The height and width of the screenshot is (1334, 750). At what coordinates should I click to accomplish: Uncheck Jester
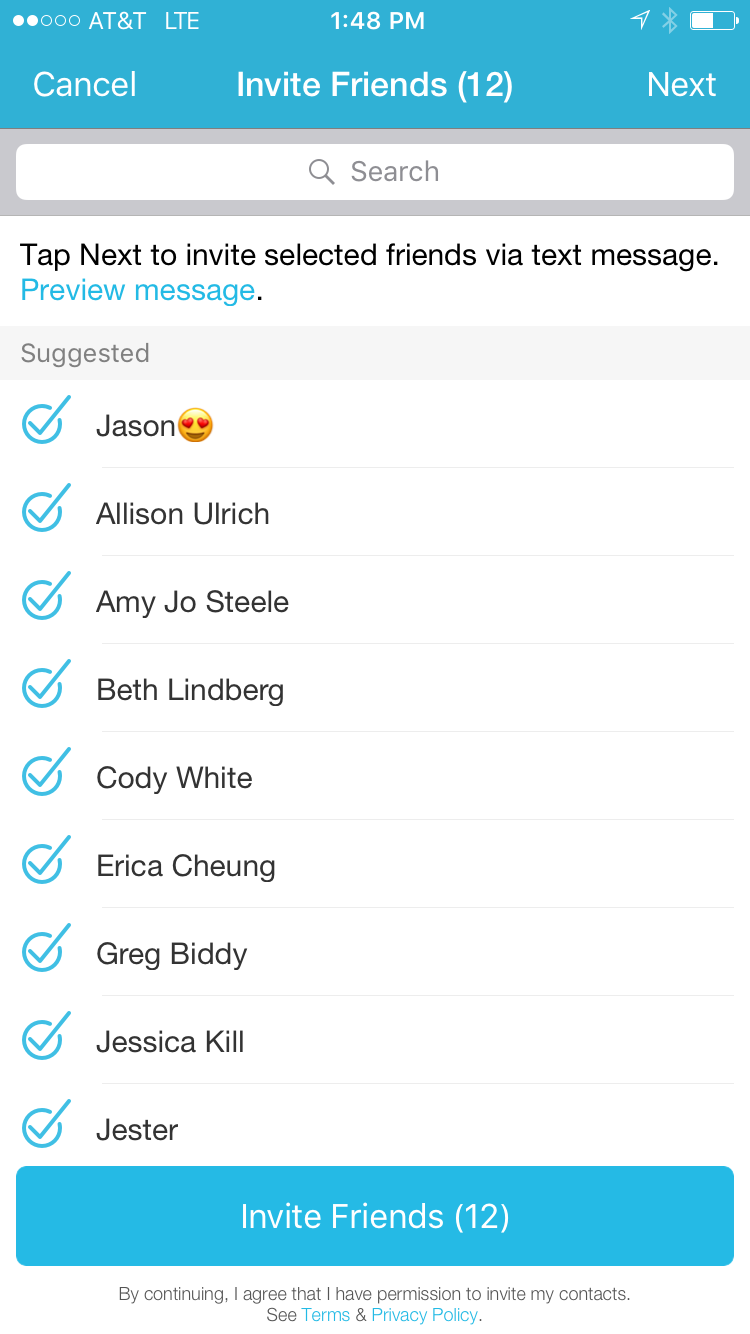(x=46, y=1126)
